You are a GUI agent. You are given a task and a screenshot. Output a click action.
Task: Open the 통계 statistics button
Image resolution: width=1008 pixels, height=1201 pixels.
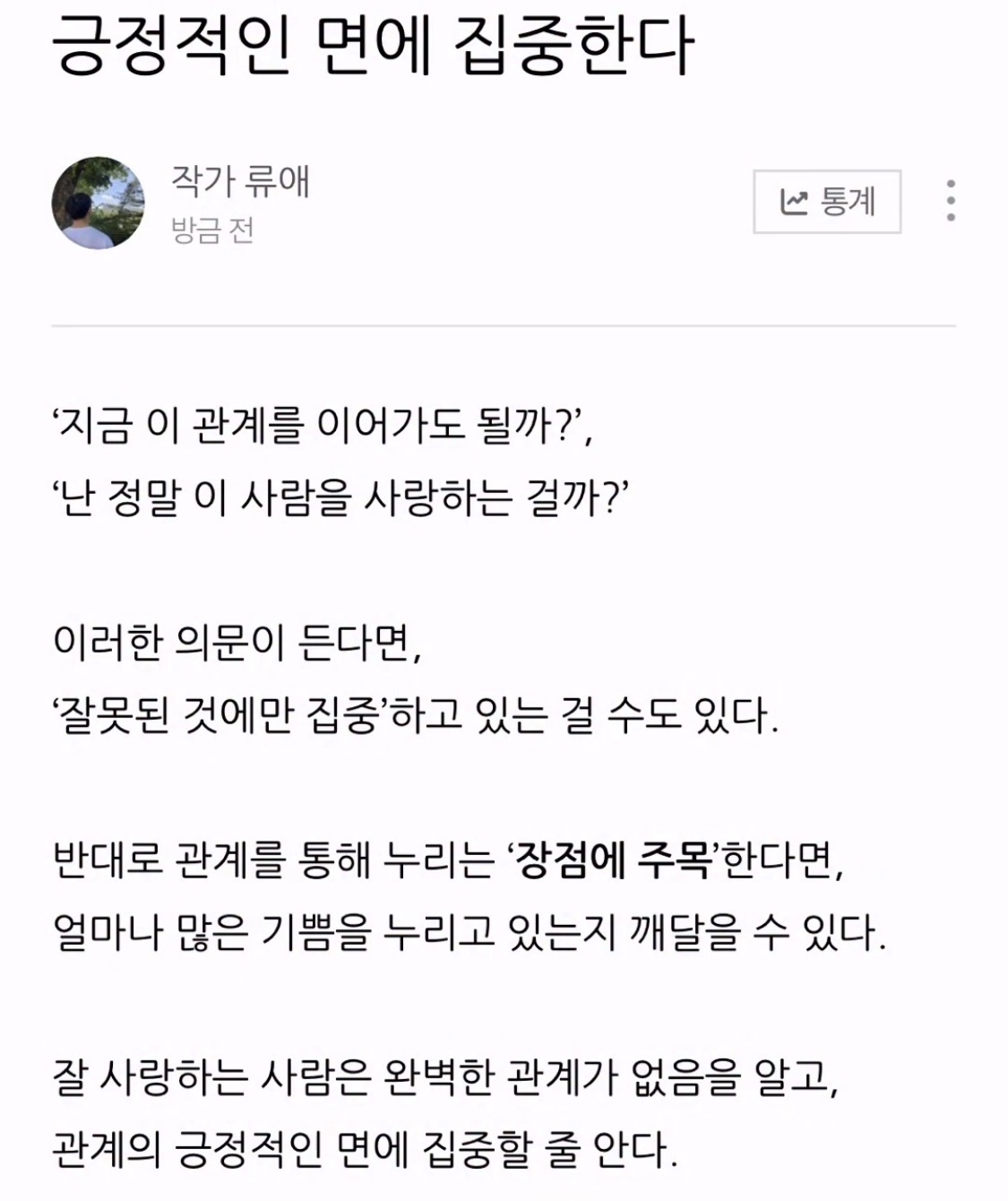point(826,202)
